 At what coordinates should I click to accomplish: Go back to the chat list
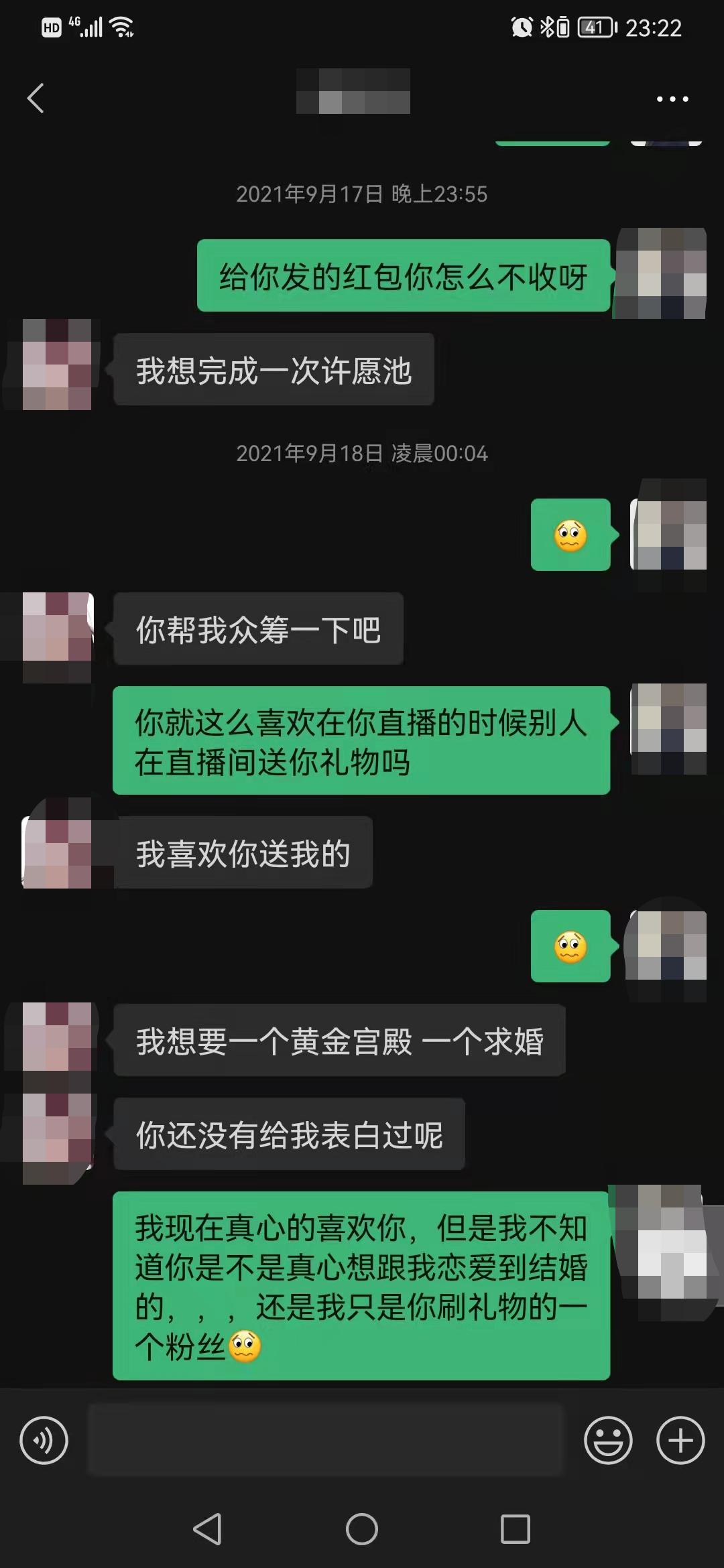pyautogui.click(x=36, y=99)
